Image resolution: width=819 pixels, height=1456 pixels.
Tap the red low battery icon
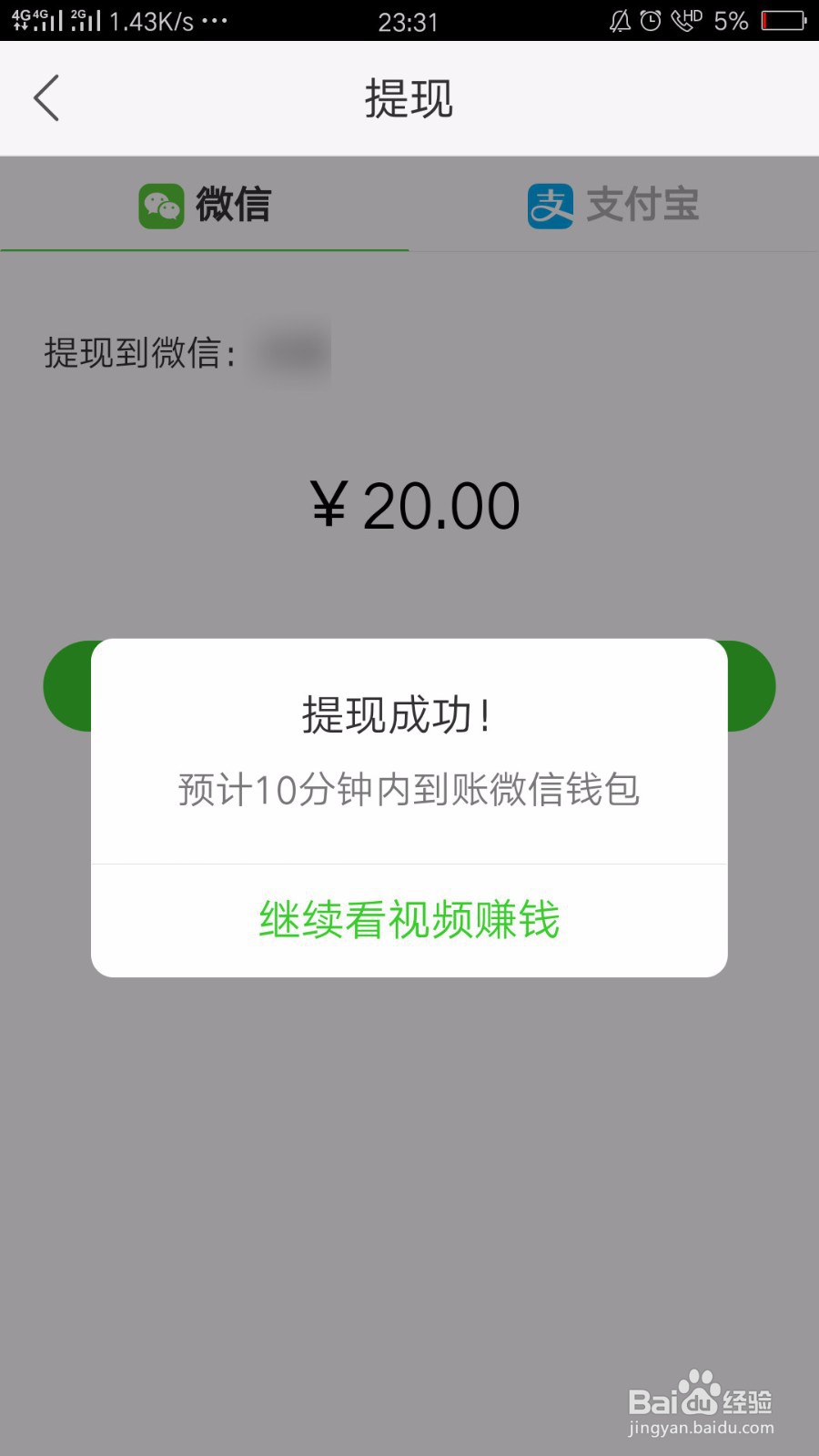[x=783, y=20]
